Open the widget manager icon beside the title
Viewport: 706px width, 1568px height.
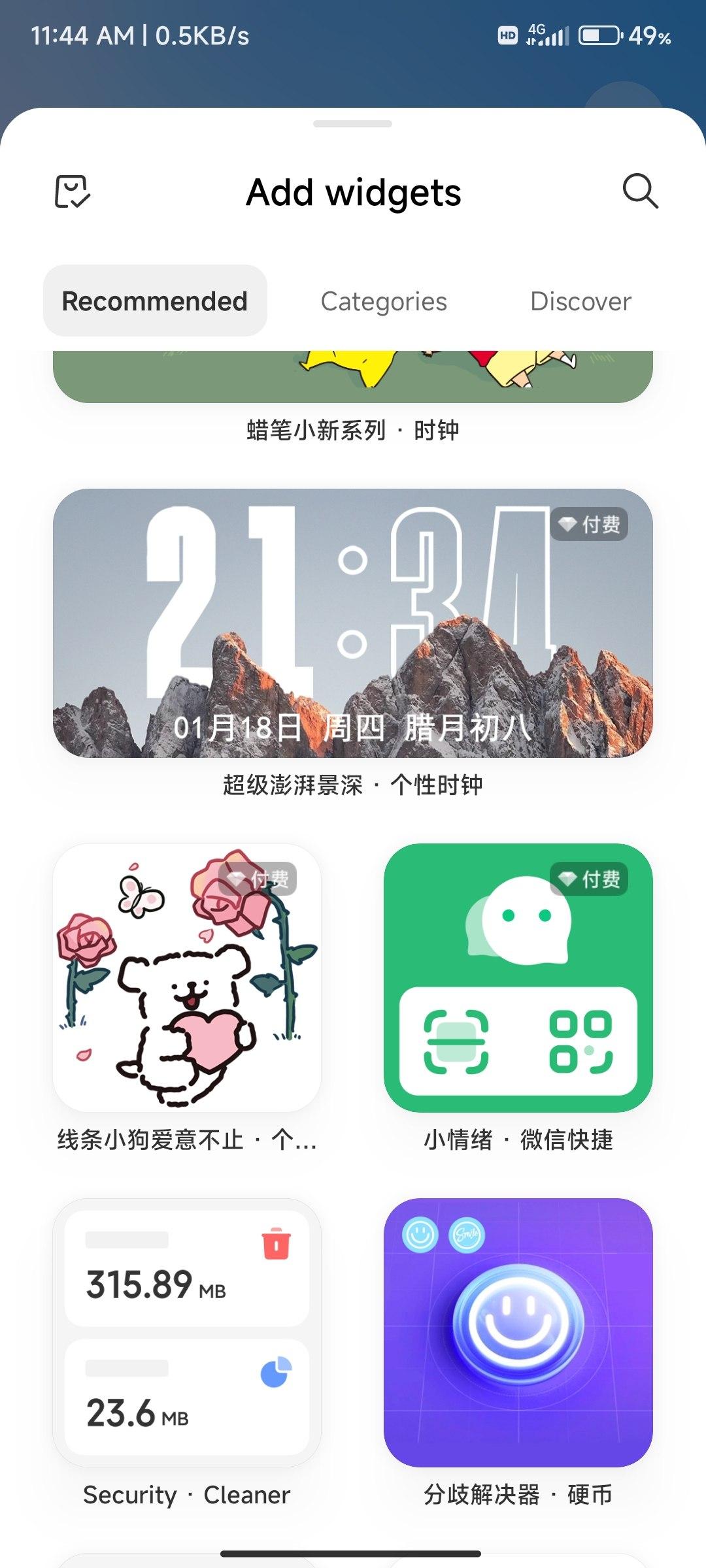[x=72, y=191]
